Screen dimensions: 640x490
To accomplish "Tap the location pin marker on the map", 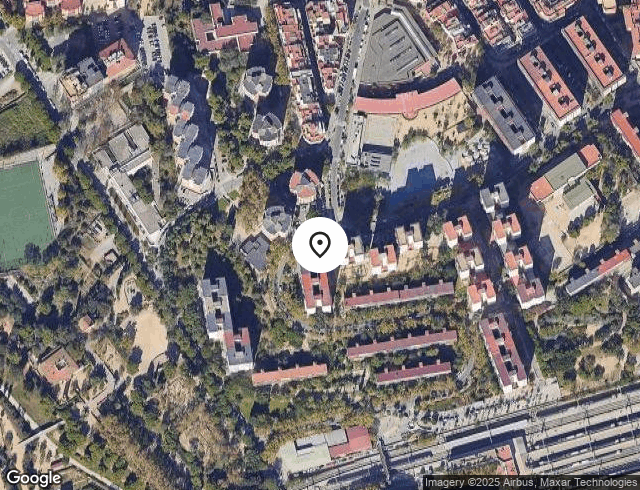I will point(320,245).
